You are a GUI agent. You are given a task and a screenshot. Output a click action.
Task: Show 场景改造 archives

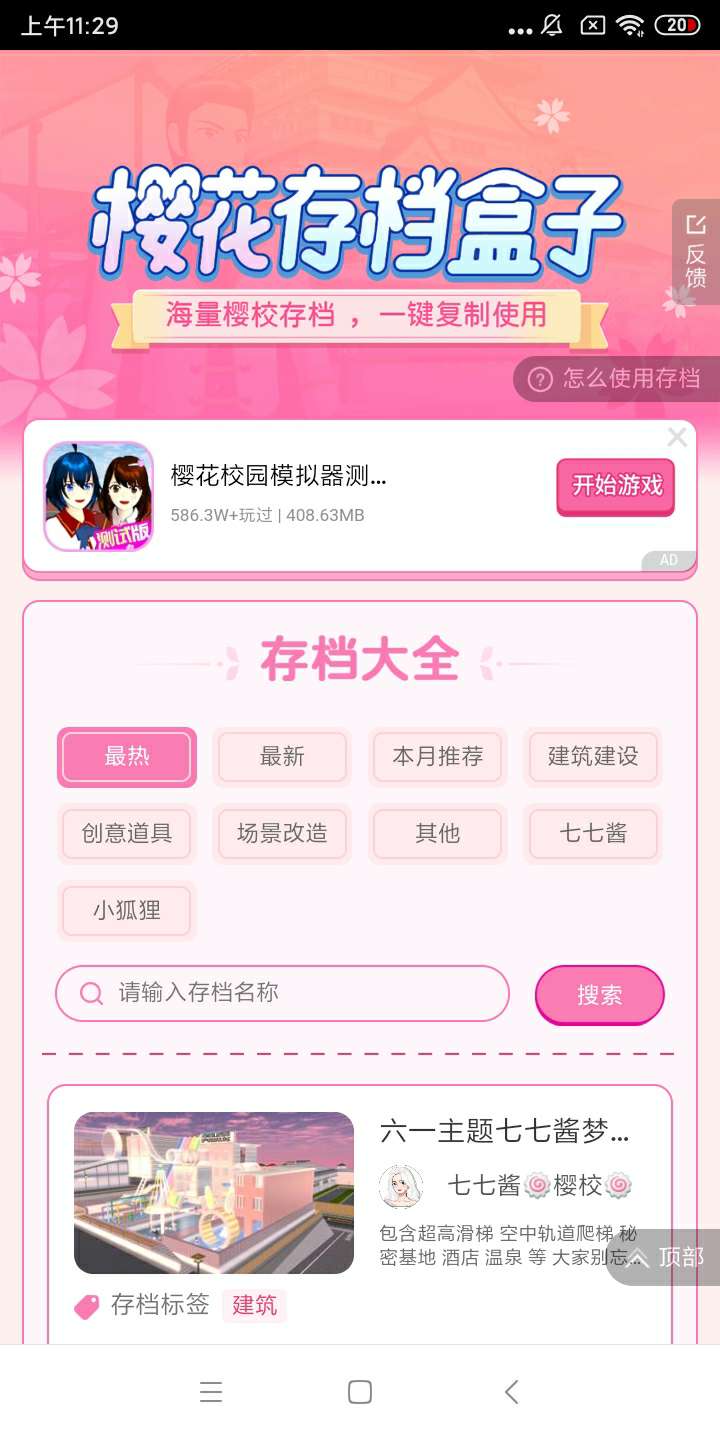[x=282, y=834]
